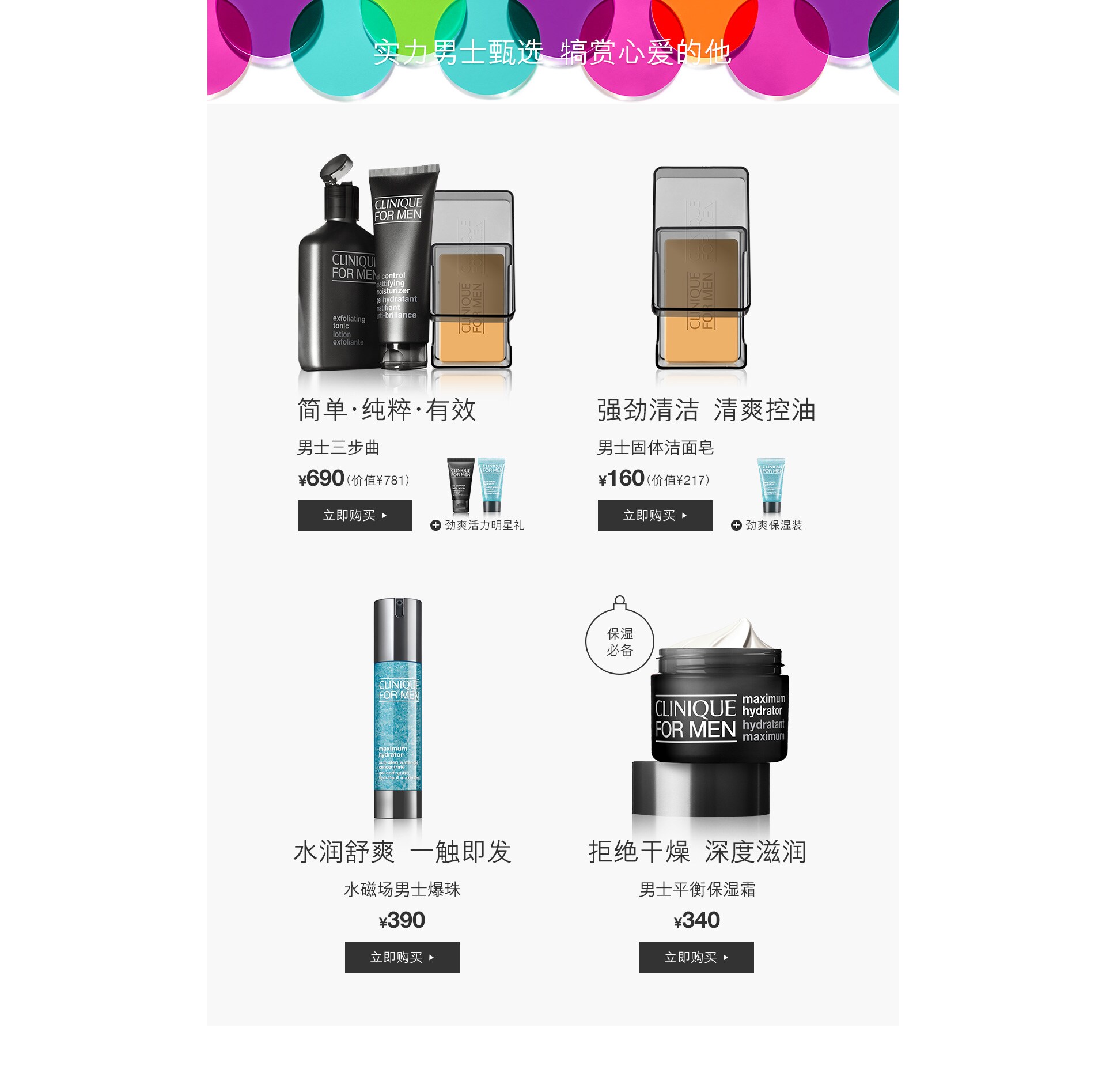Tap 立即购买 under 男士三步曲
Screen dimensions: 1106x1092
[355, 515]
